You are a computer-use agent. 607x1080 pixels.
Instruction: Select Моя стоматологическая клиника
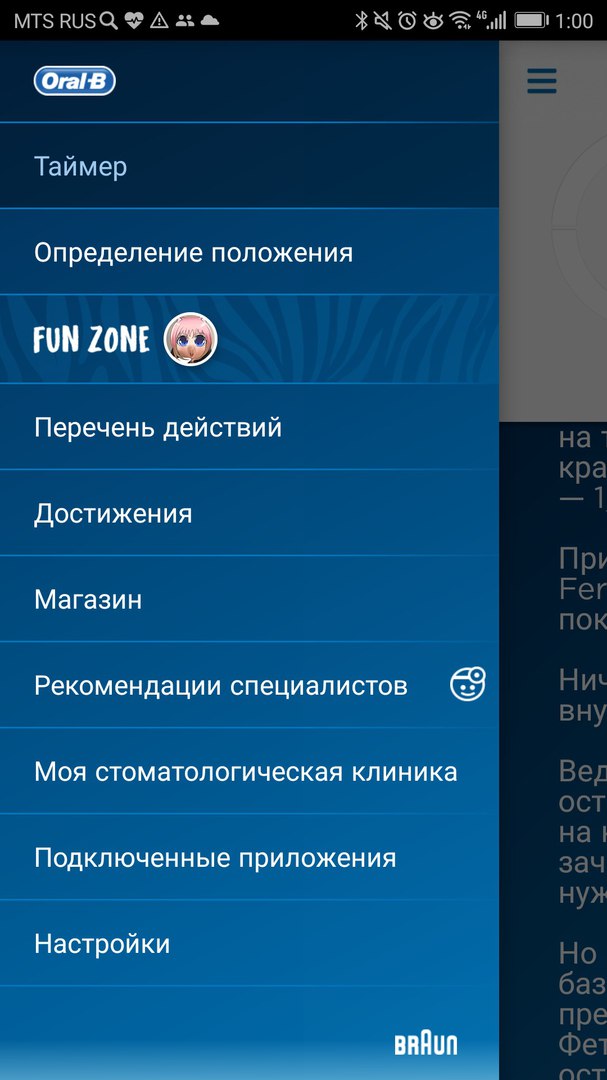coord(249,771)
